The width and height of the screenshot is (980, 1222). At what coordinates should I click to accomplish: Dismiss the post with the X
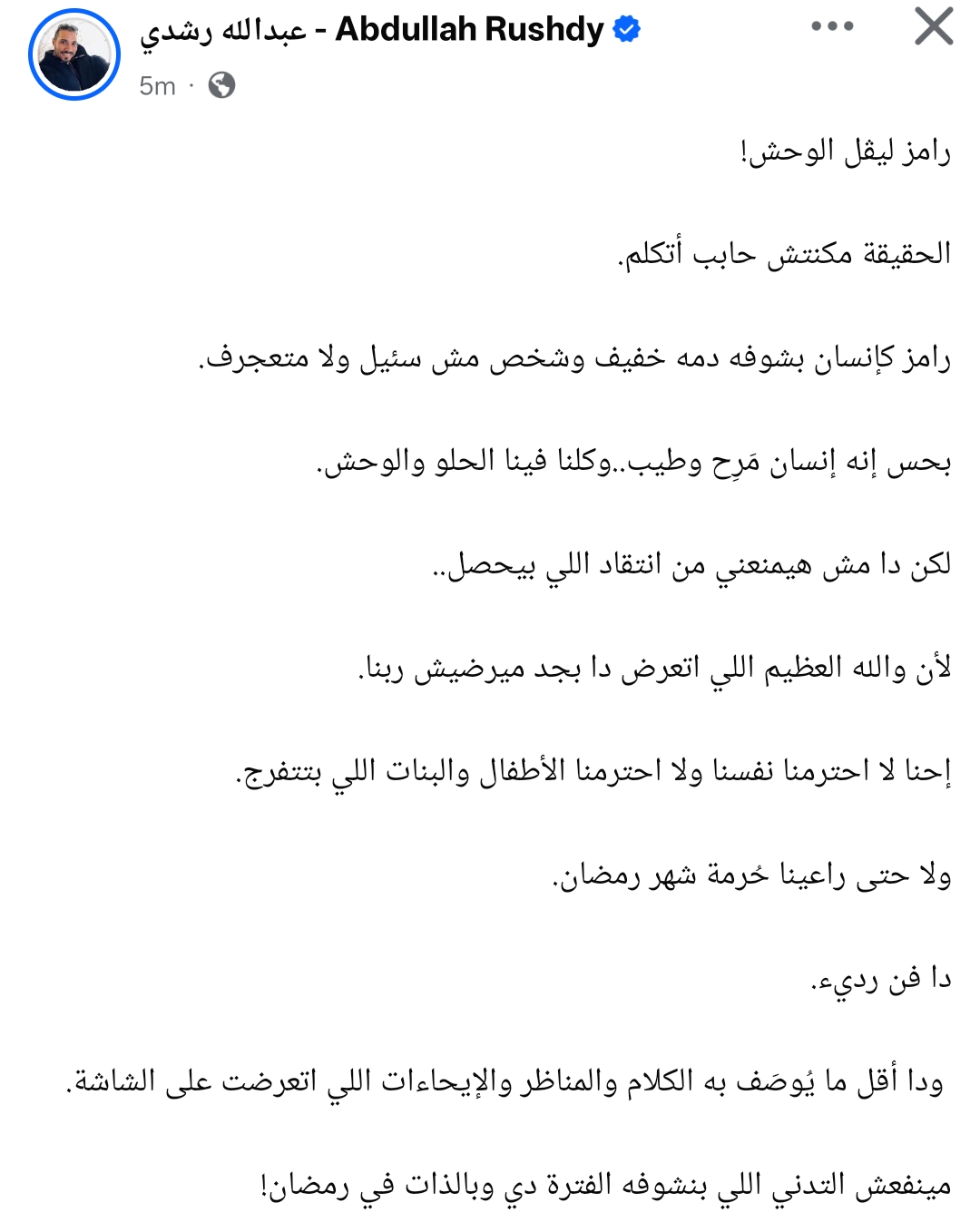point(934,26)
